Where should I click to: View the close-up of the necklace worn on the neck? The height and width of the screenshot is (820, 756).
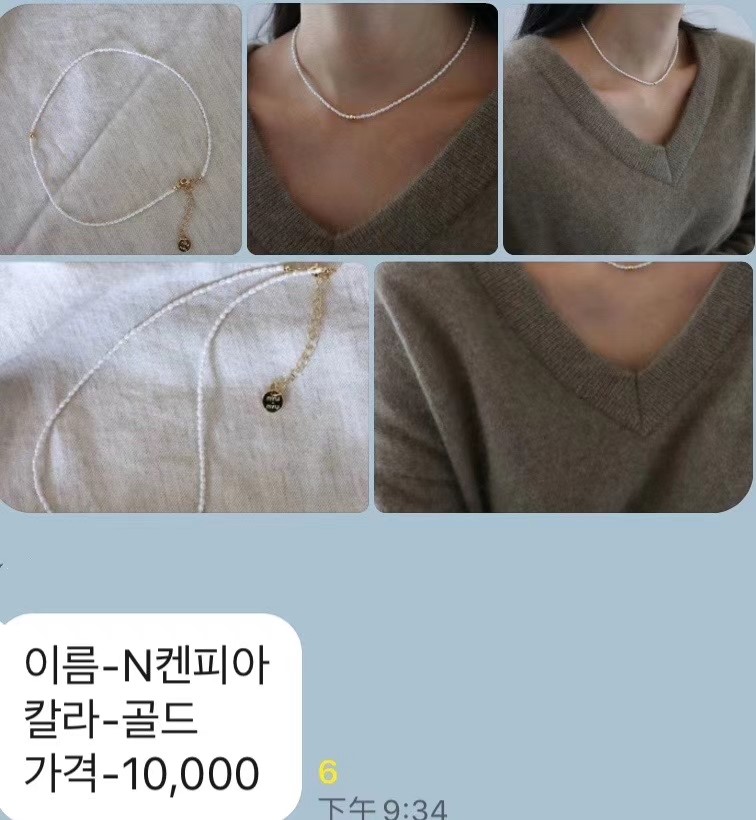tap(372, 128)
